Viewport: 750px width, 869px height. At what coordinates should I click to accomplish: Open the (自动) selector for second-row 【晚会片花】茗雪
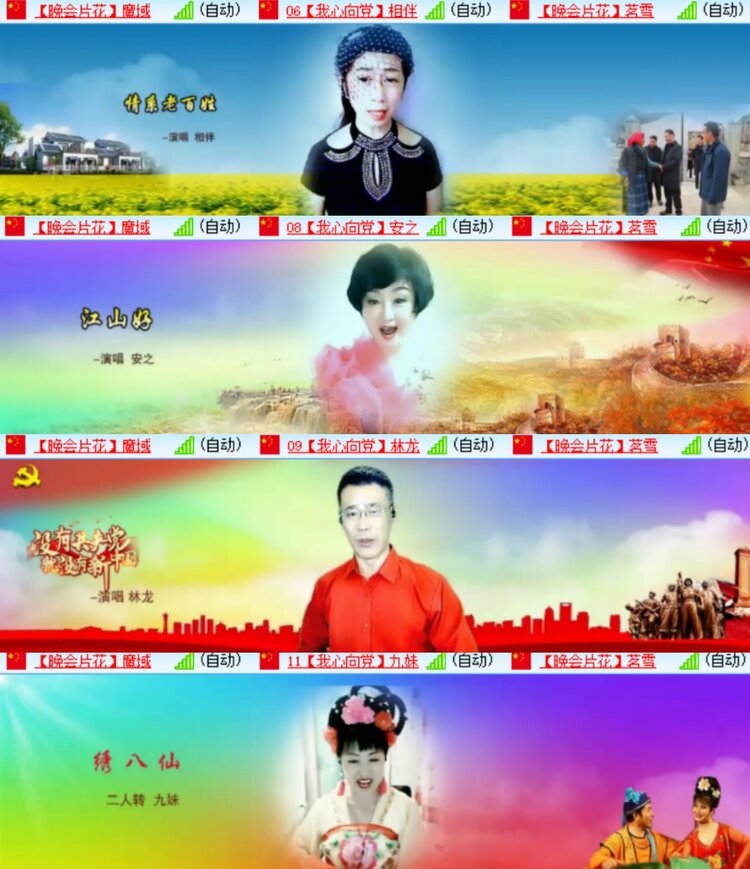[725, 227]
